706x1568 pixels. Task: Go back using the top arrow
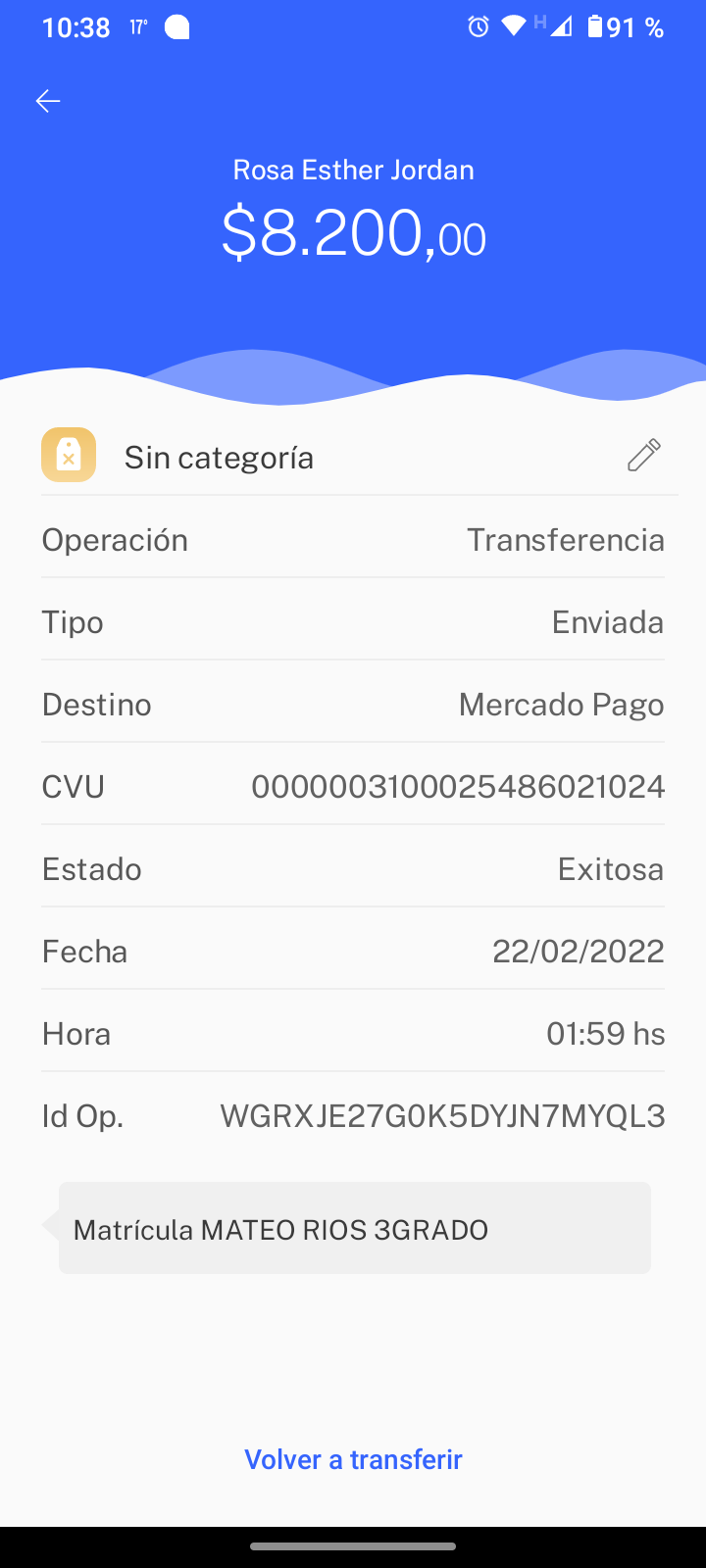point(48,101)
